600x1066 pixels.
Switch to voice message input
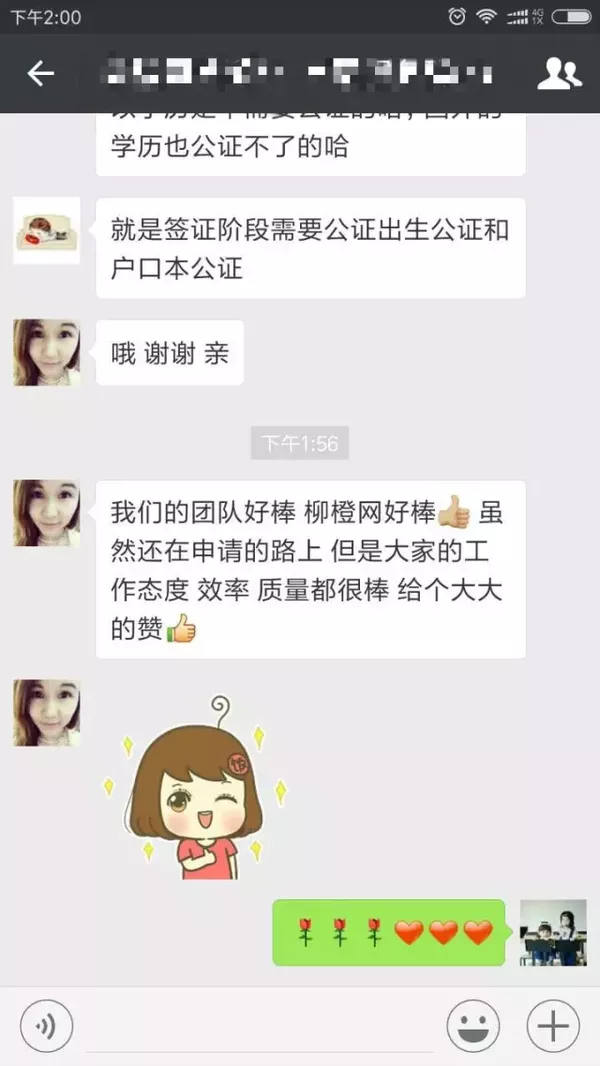47,1026
